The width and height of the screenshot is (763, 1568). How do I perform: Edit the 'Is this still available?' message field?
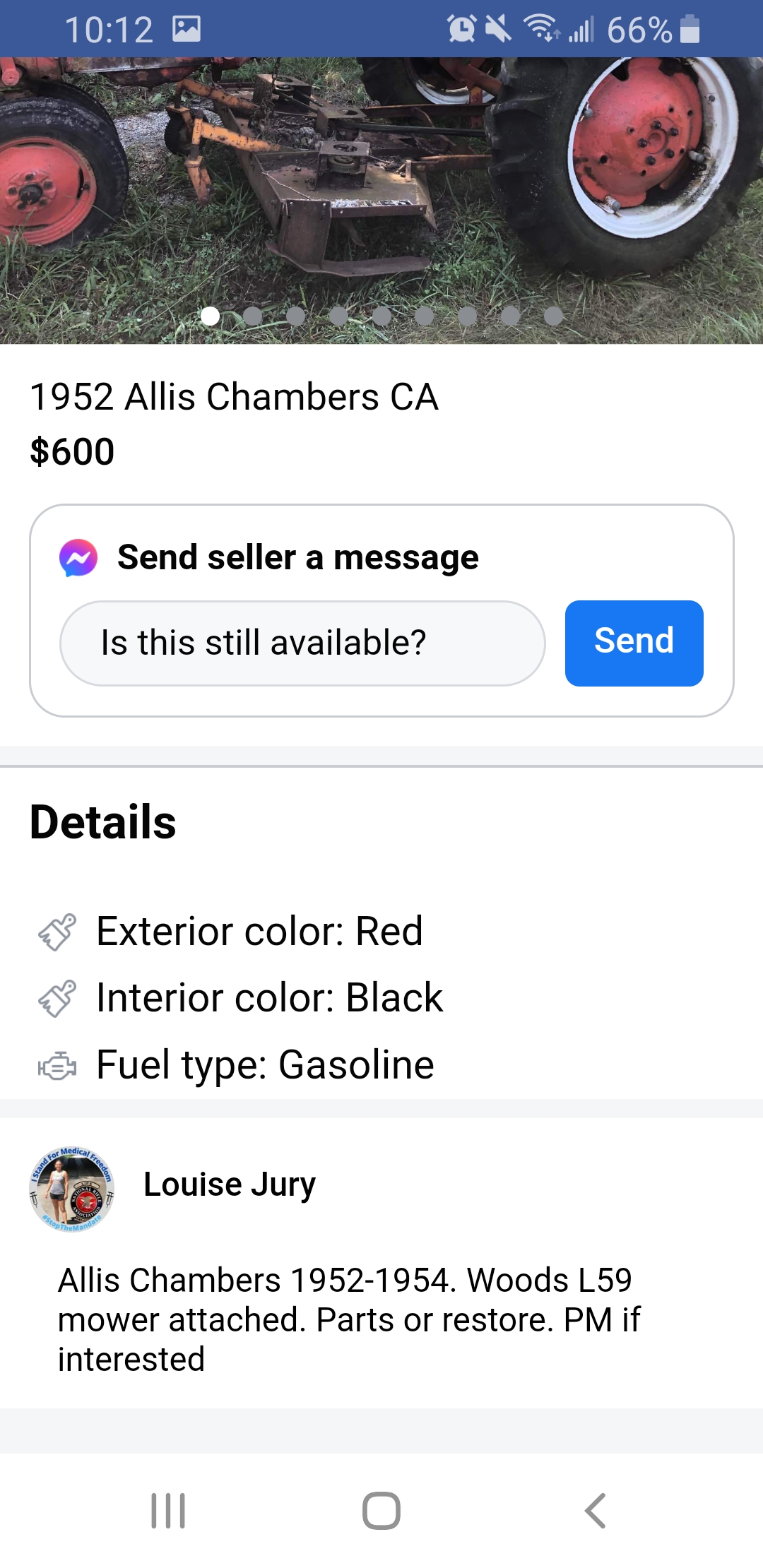302,643
